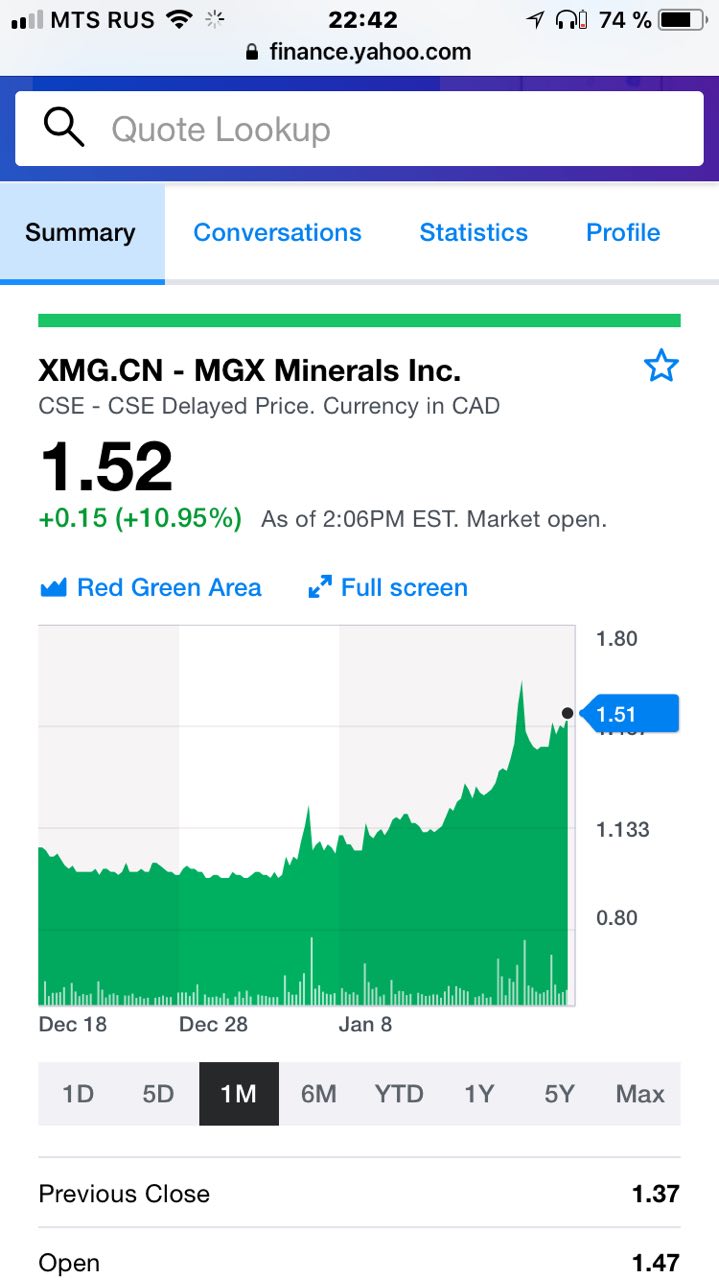Go to the Profile tab
The height and width of the screenshot is (1280, 719).
[623, 232]
